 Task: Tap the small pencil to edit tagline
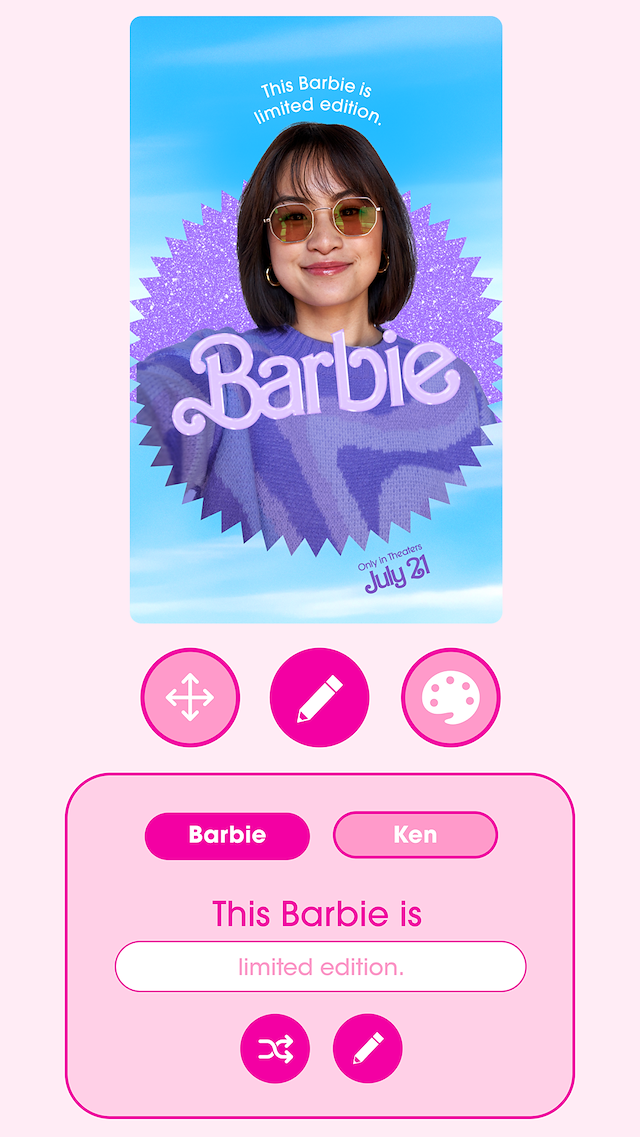[x=367, y=1048]
